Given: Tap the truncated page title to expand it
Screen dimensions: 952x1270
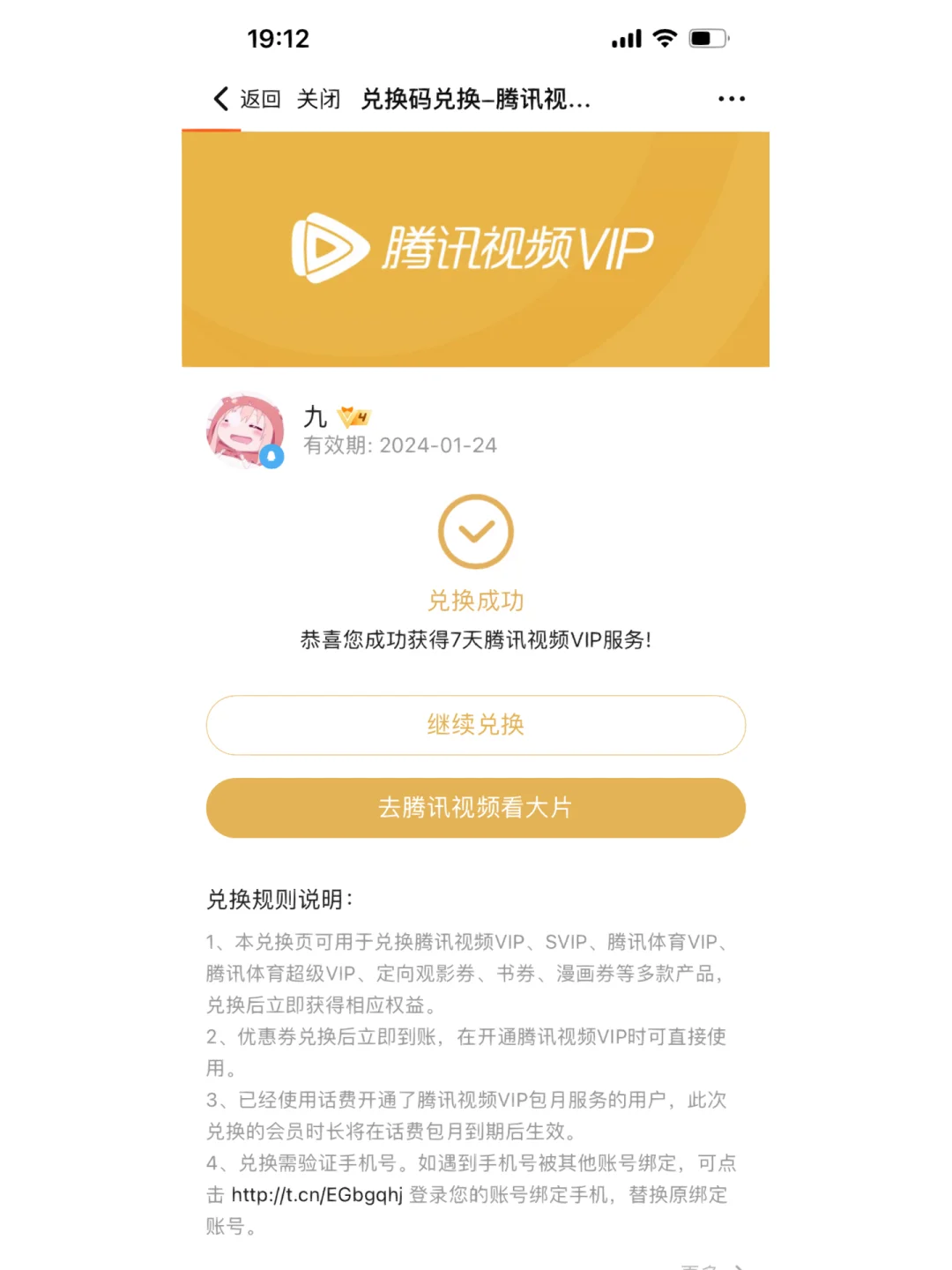Looking at the screenshot, I should click(474, 99).
